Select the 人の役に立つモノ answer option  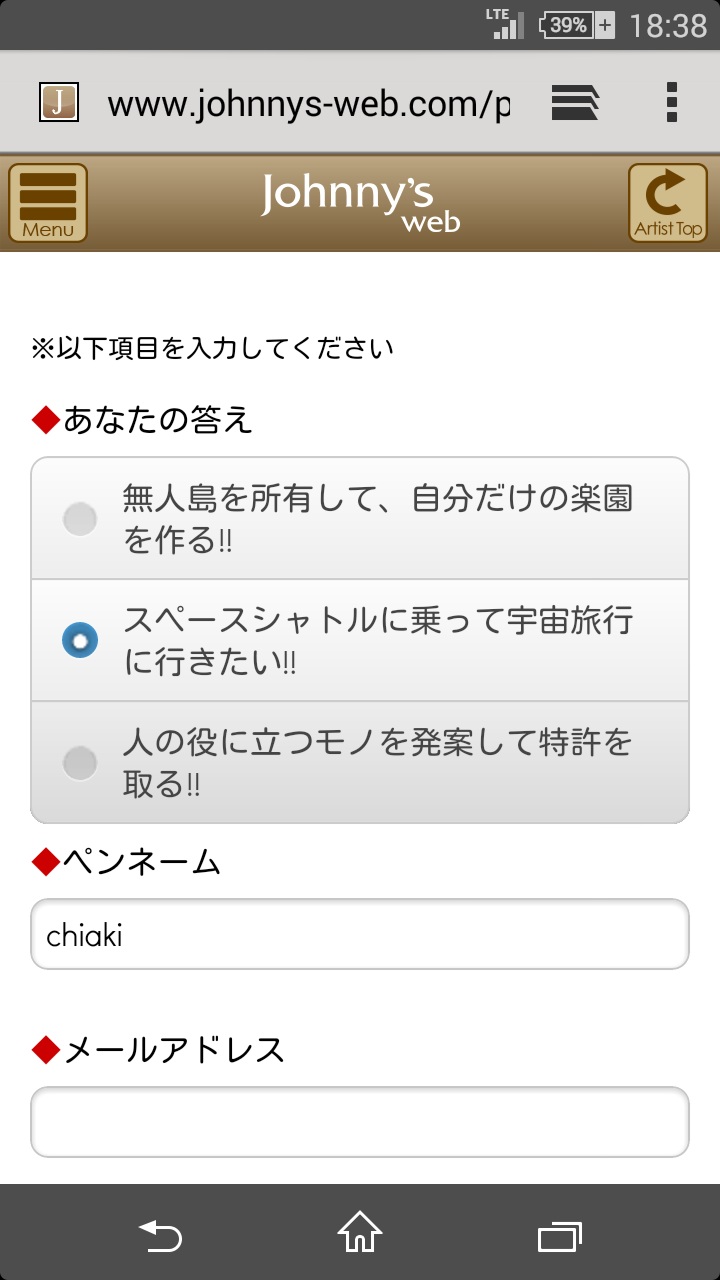click(x=360, y=763)
